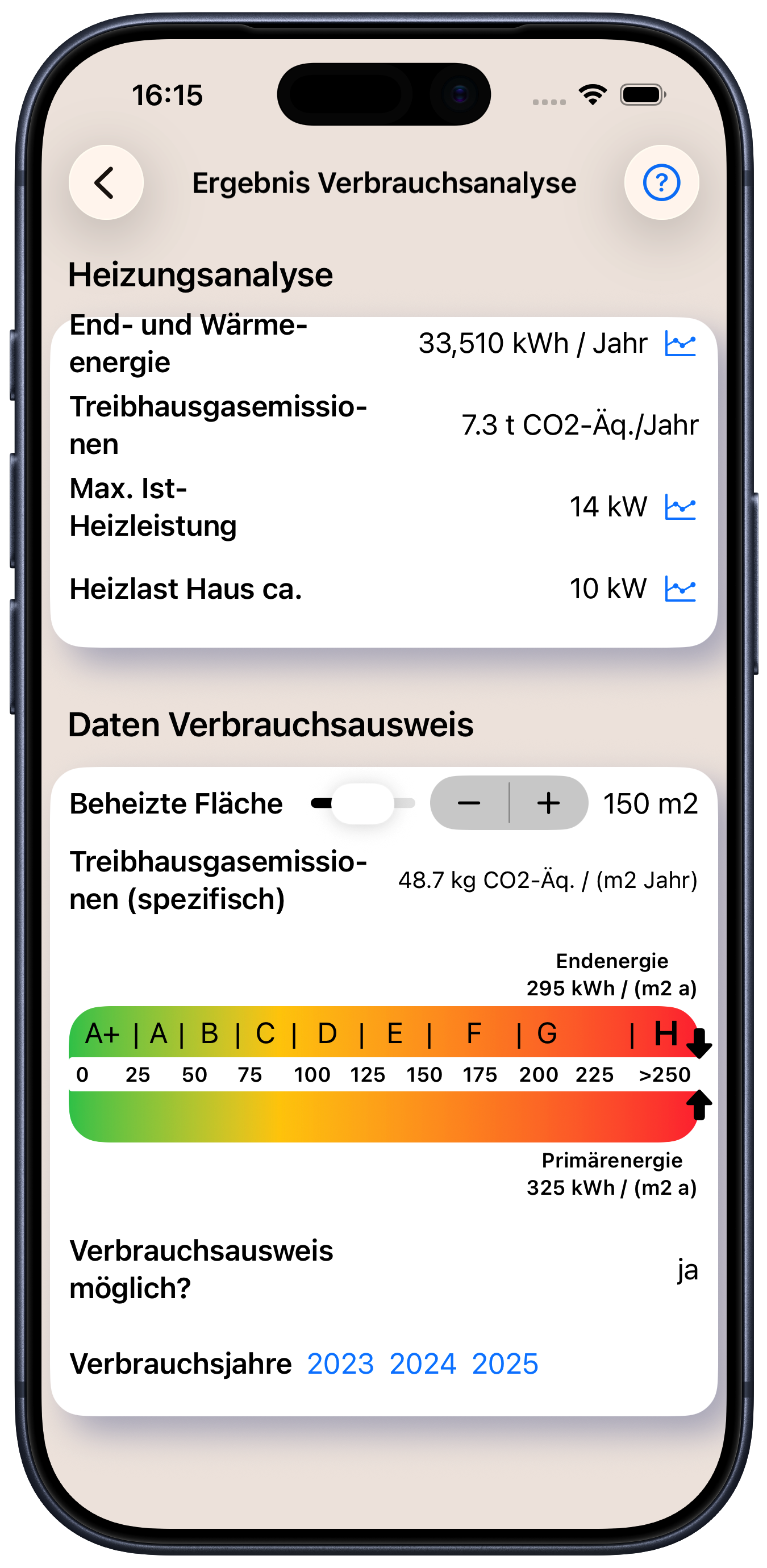Decrease Beheizte Fläche with the minus button

point(469,803)
